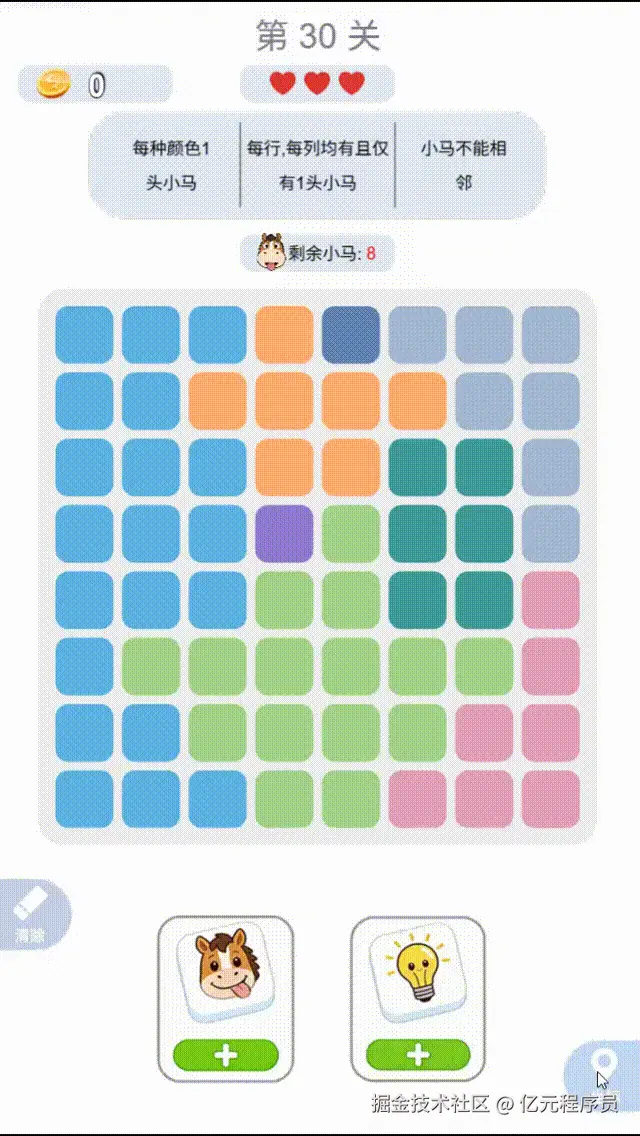Image resolution: width=640 pixels, height=1136 pixels.
Task: Select the single dark blue grid cell
Action: tap(351, 334)
